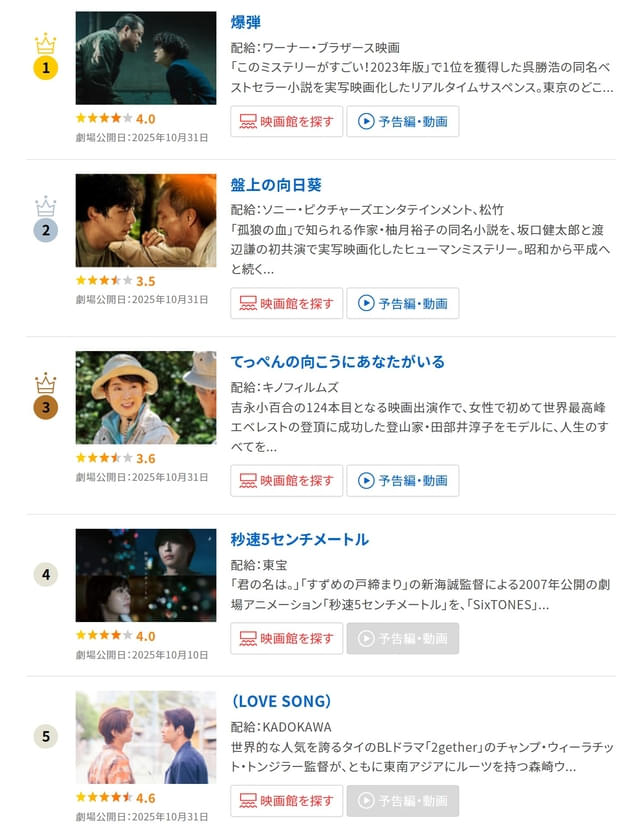Find theaters showing 盤上の向日葵
640x831 pixels.
click(287, 303)
